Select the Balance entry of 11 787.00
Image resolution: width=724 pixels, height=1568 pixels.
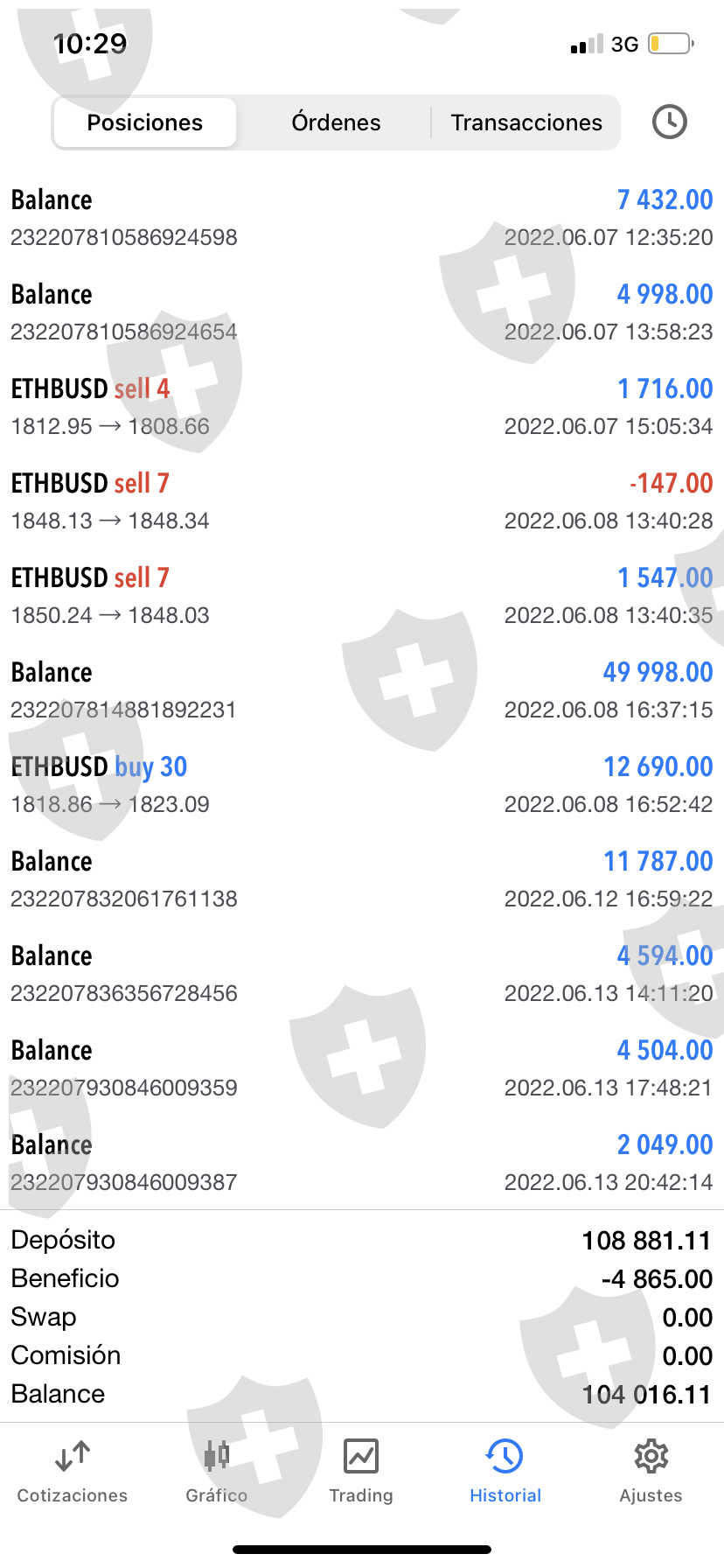coord(362,878)
